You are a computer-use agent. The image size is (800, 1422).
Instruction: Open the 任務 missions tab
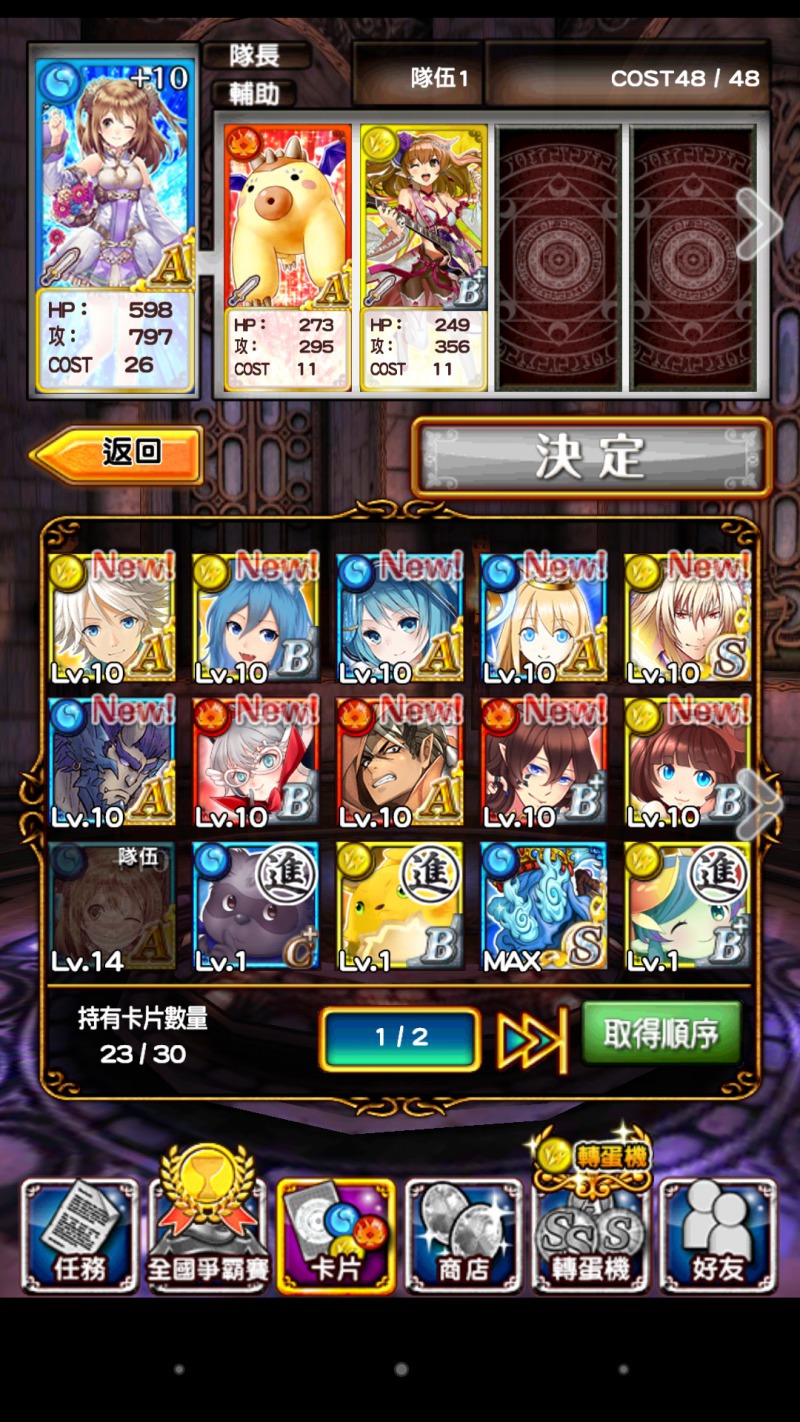click(80, 1235)
